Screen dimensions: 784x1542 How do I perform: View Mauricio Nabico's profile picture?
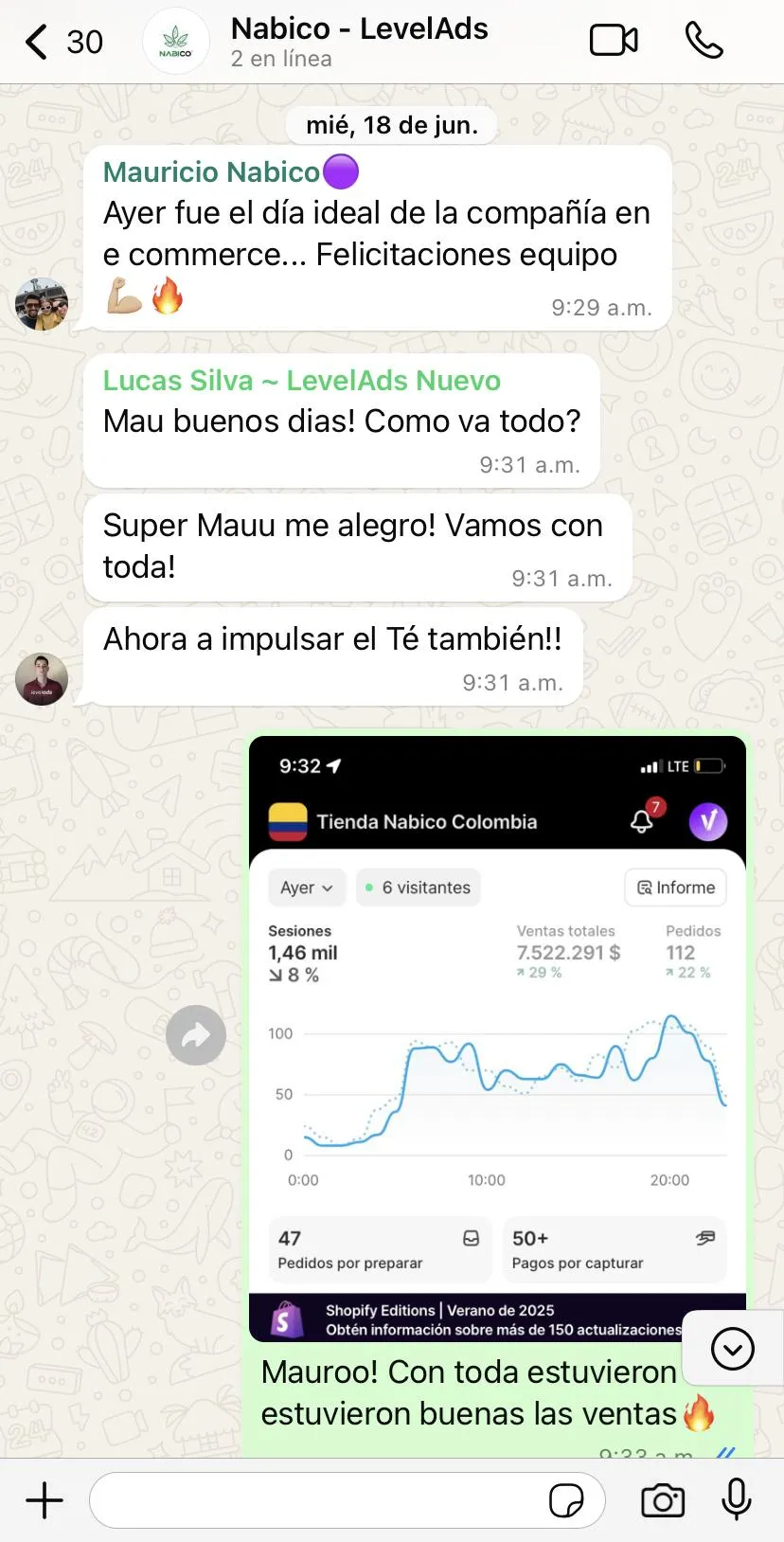point(42,304)
